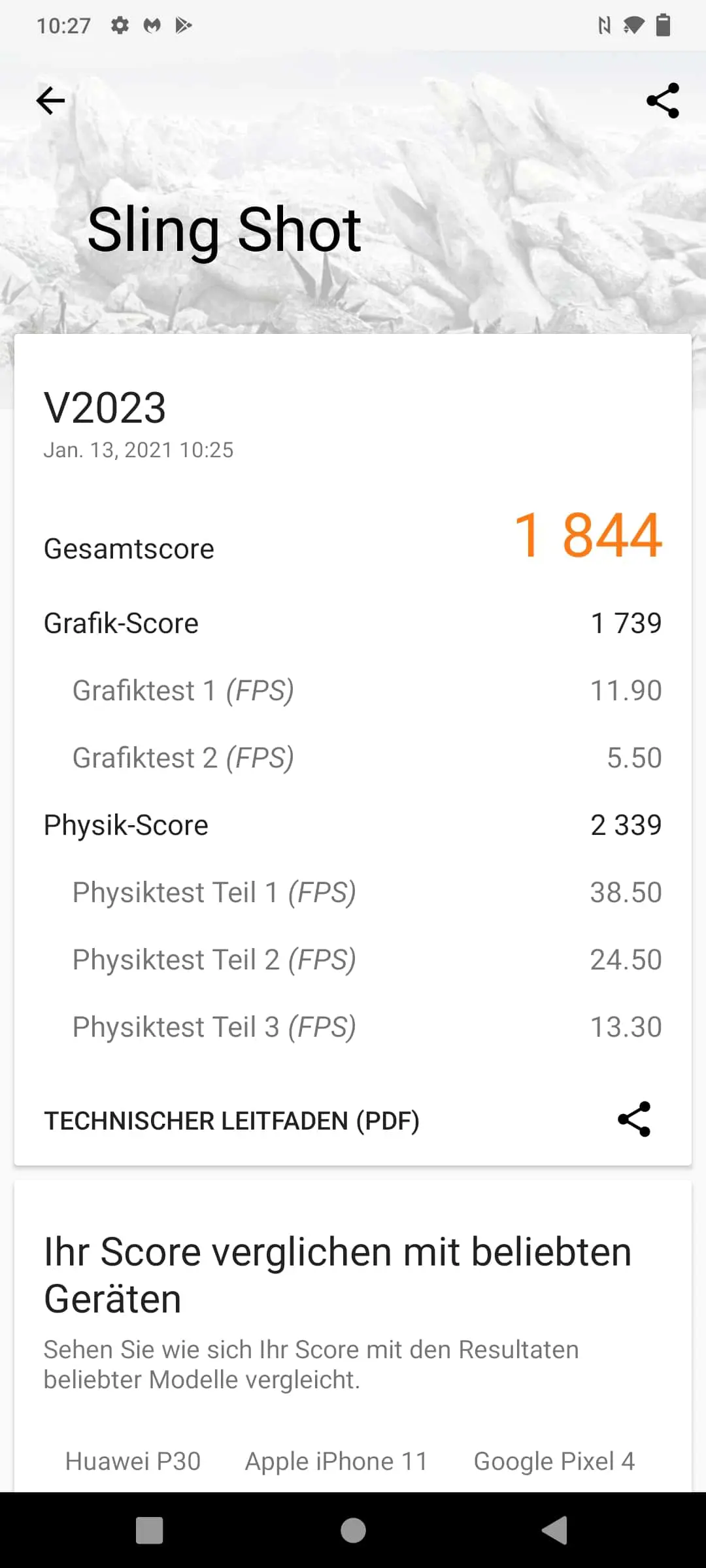
Task: Open the Technischer Leitfaden (PDF)
Action: [x=231, y=1120]
